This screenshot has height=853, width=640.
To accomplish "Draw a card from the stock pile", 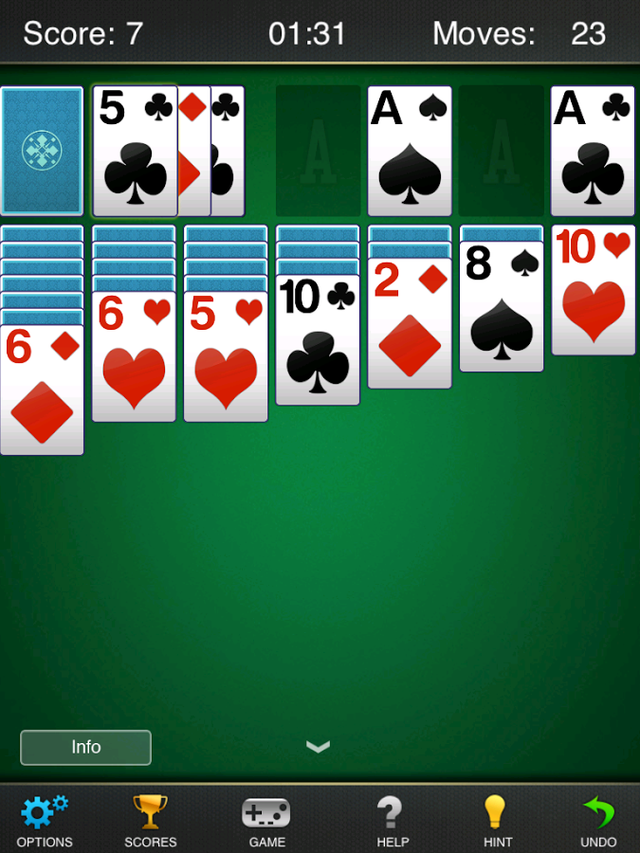I will [42, 151].
